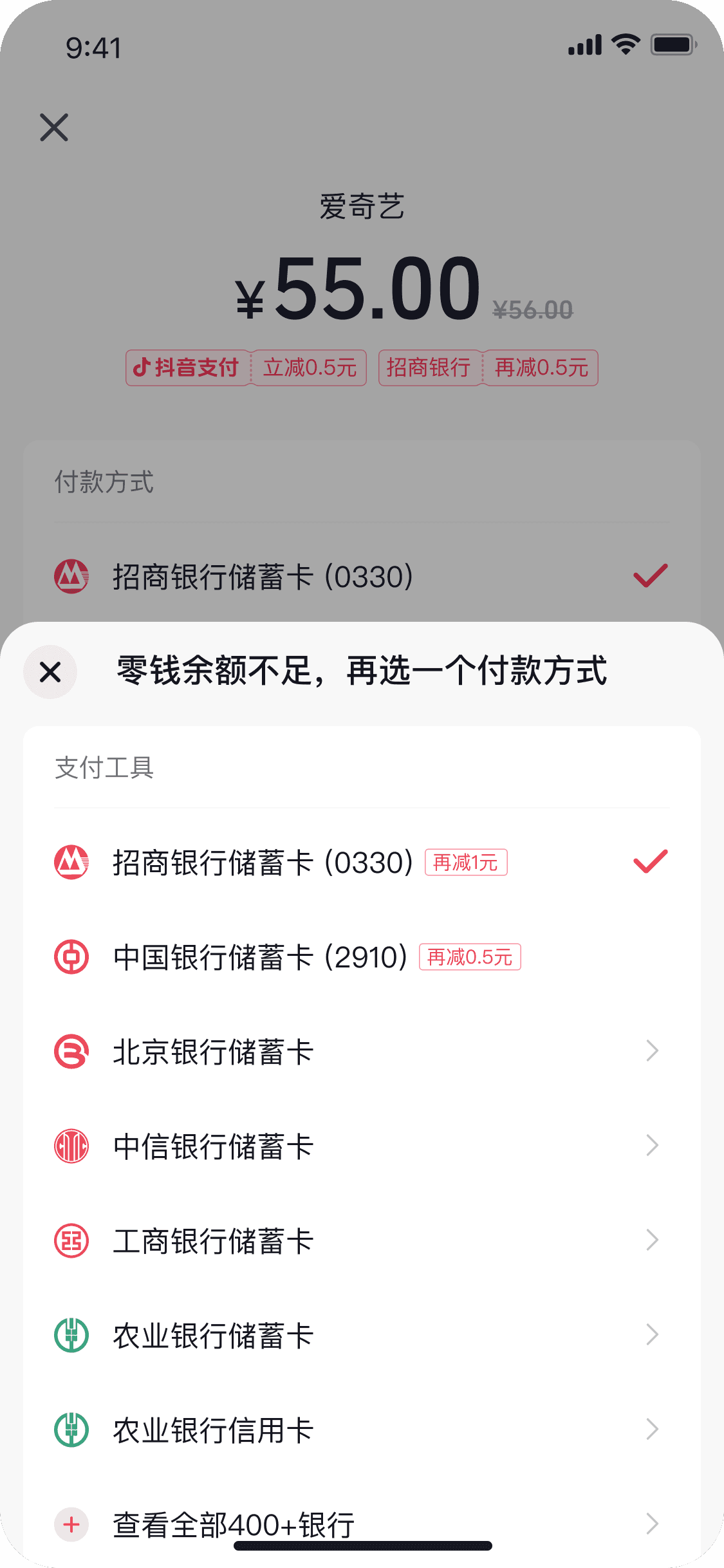The width and height of the screenshot is (724, 1568).
Task: Open 农业银行储蓄卡 option
Action: [362, 1336]
